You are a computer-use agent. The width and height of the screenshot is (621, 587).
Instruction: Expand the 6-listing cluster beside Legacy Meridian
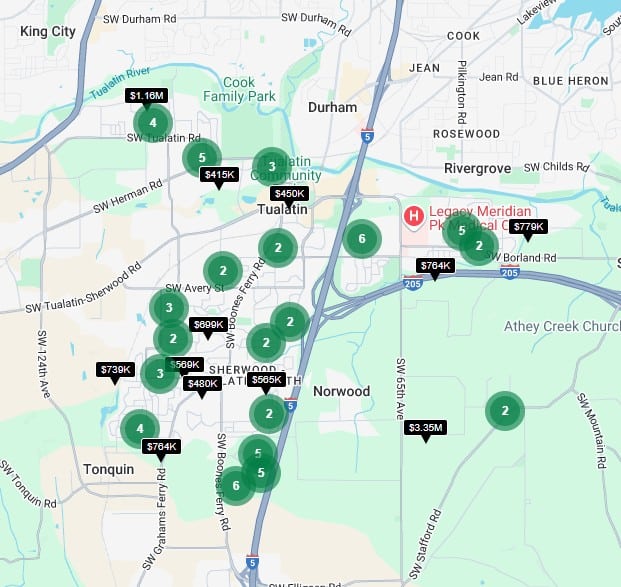(x=362, y=238)
